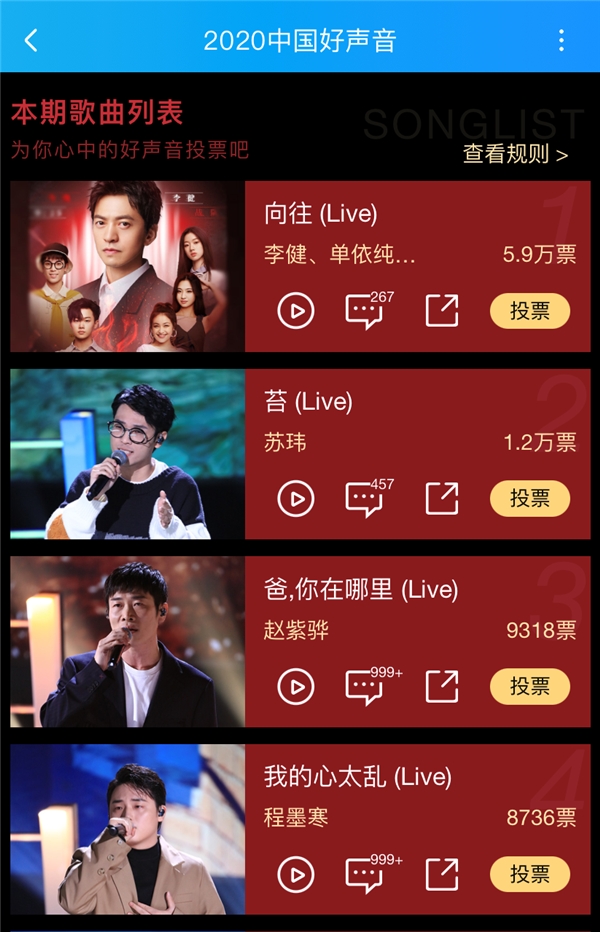This screenshot has height=932, width=600.
Task: Open the 苏玮 performance thumbnail
Action: coord(127,454)
